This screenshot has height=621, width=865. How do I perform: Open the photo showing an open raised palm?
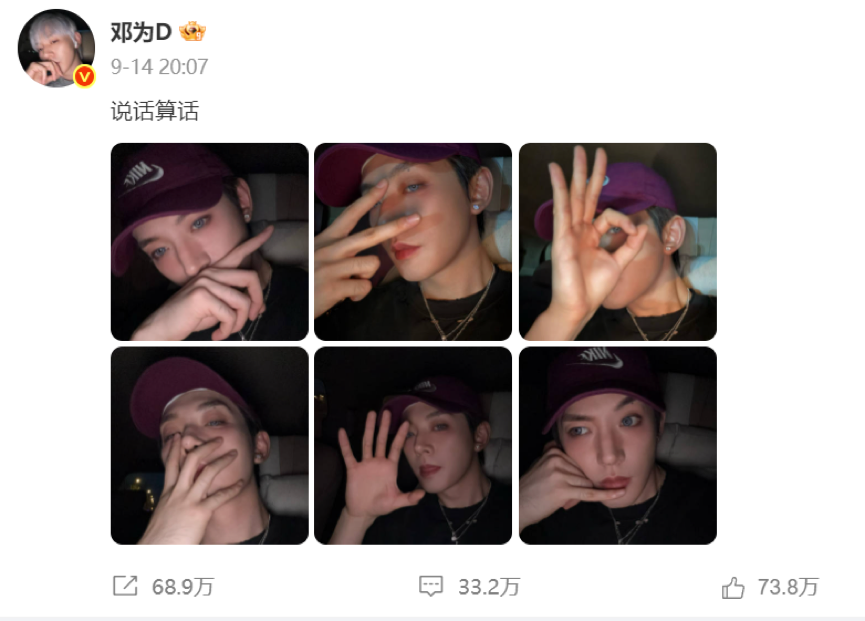coord(413,445)
